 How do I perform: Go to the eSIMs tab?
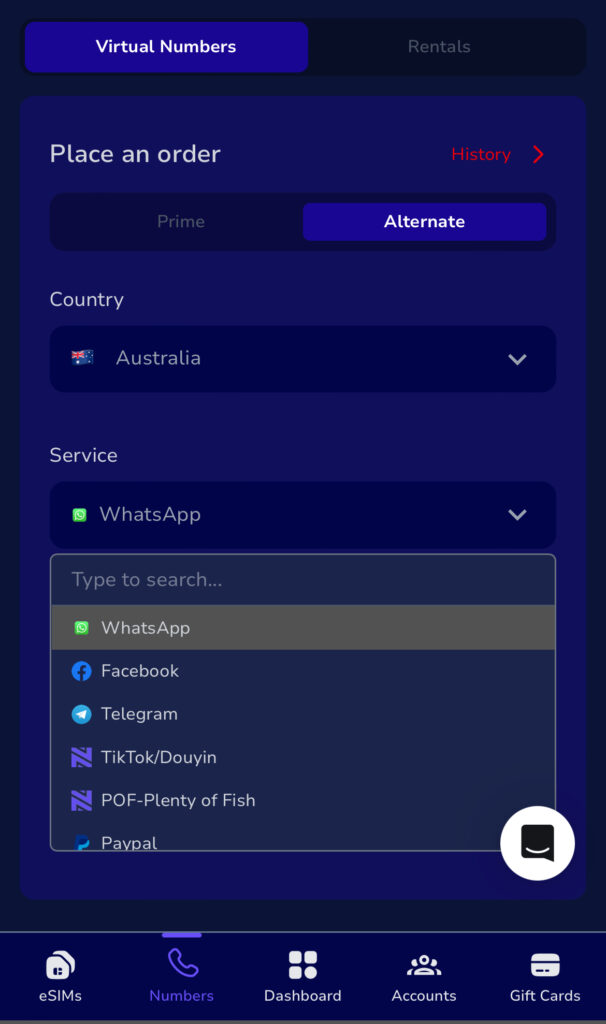pos(60,977)
